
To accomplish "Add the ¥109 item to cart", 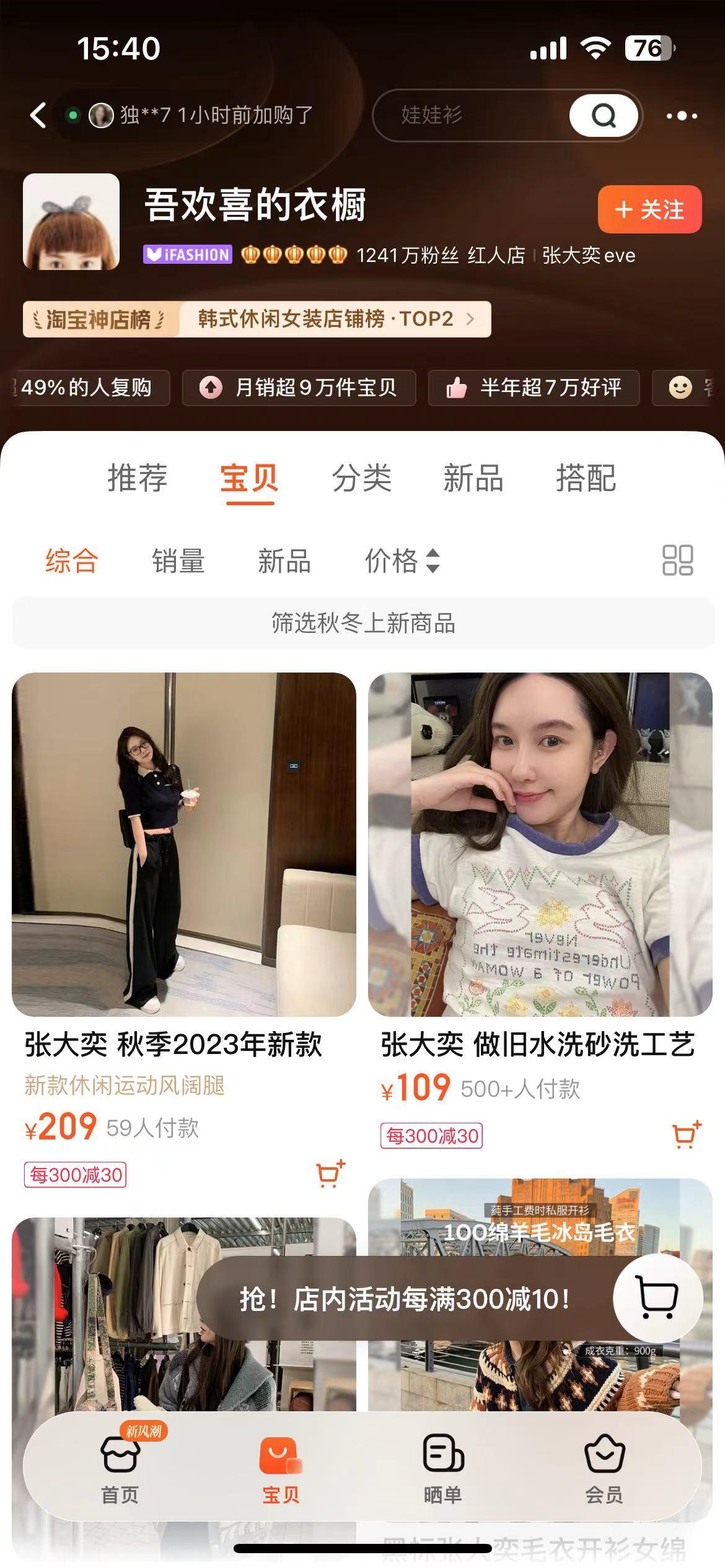I will coord(687,1135).
